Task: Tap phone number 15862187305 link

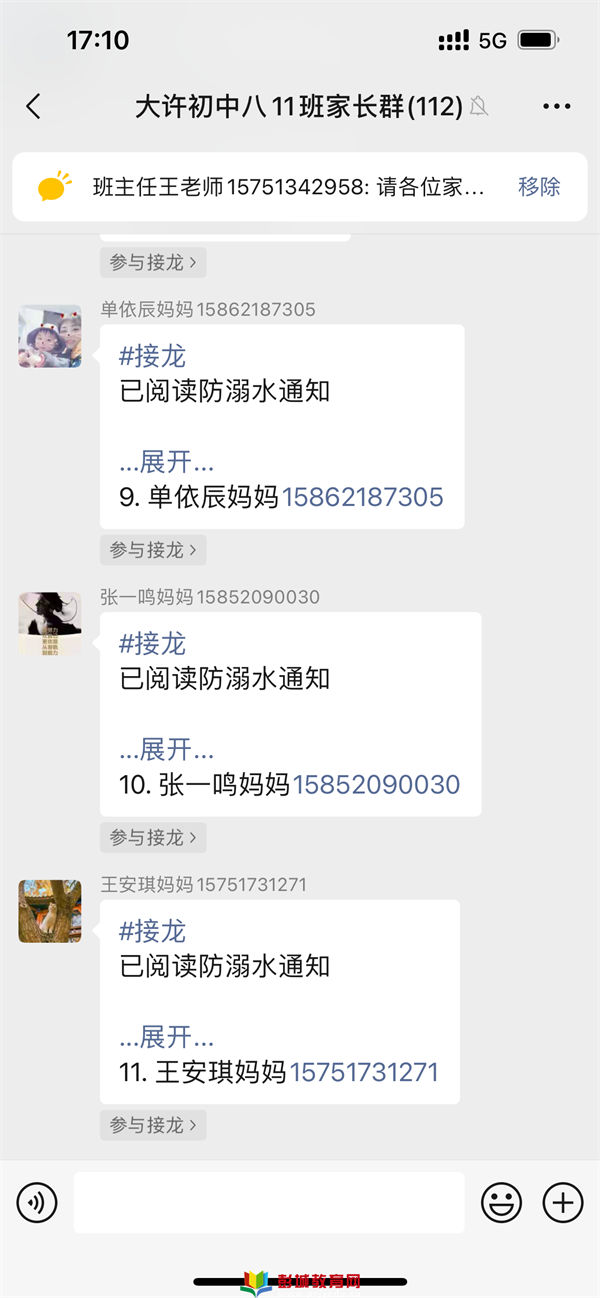Action: coord(362,497)
